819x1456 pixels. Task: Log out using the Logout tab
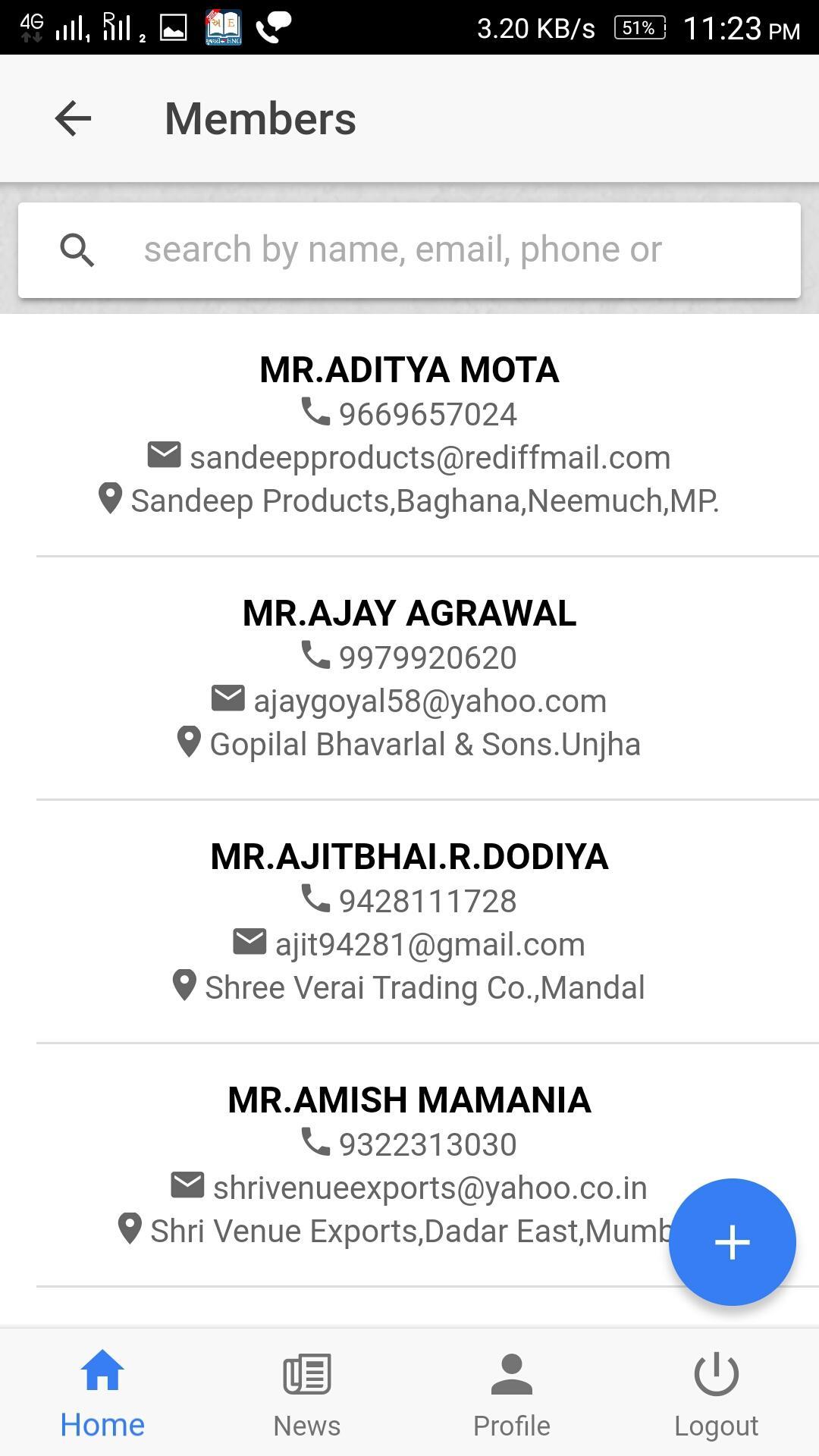coord(717,1394)
